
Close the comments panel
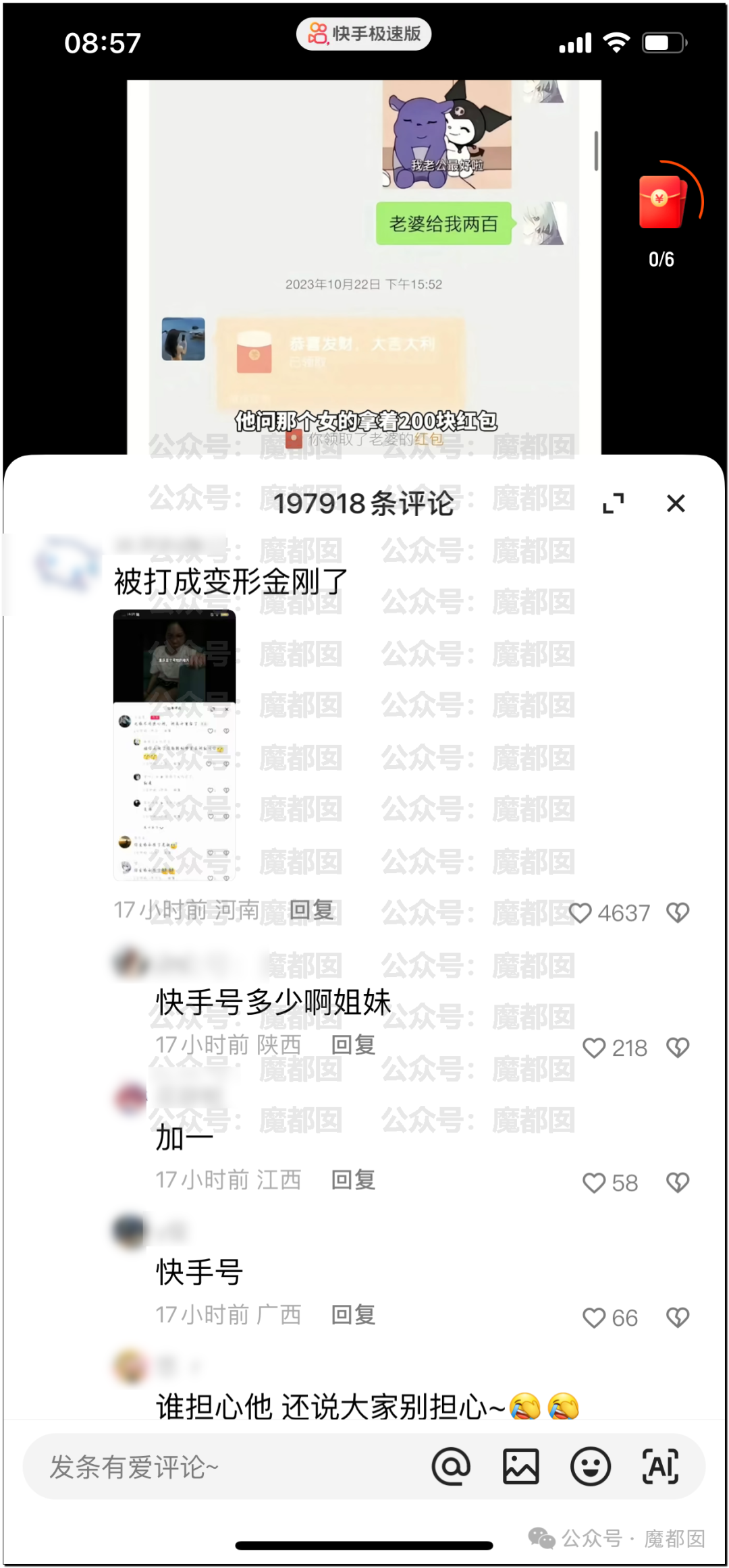pyautogui.click(x=676, y=503)
